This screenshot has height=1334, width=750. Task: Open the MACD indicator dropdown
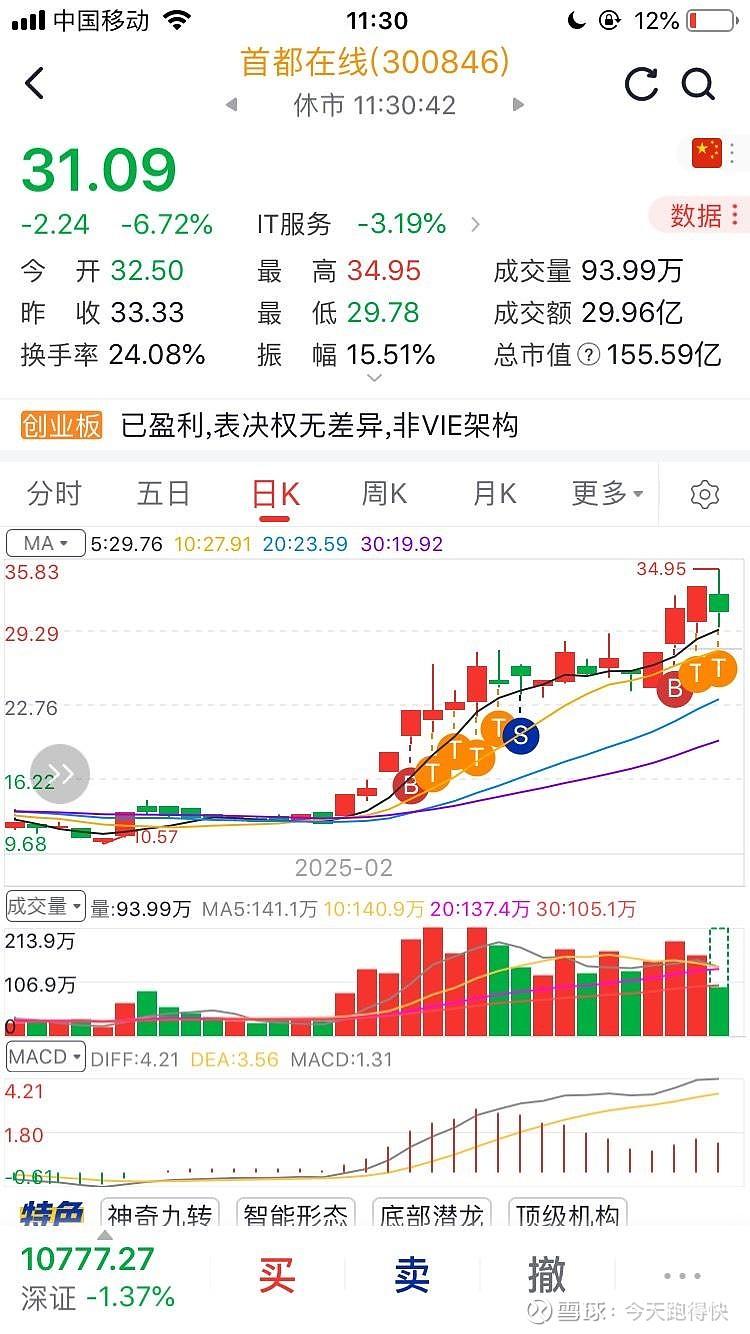45,1058
